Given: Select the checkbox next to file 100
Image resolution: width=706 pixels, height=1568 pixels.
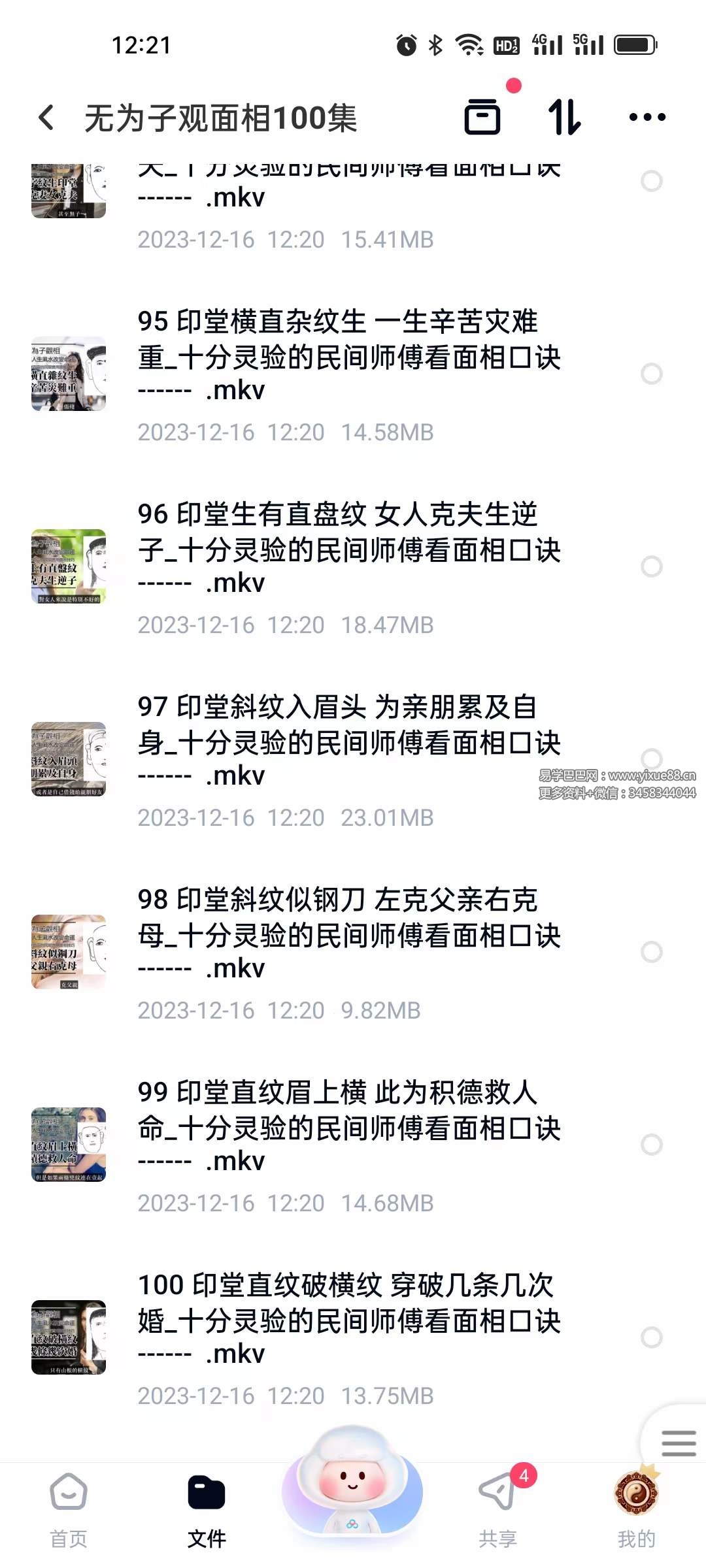Looking at the screenshot, I should pyautogui.click(x=652, y=1335).
